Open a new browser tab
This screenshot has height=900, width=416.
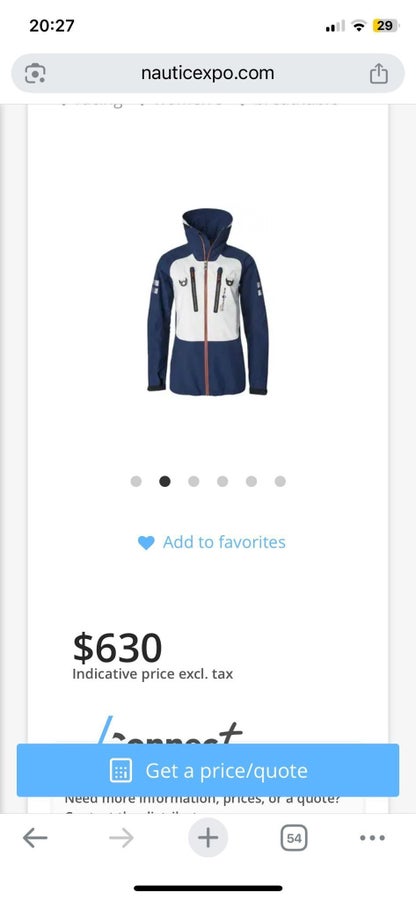point(208,839)
